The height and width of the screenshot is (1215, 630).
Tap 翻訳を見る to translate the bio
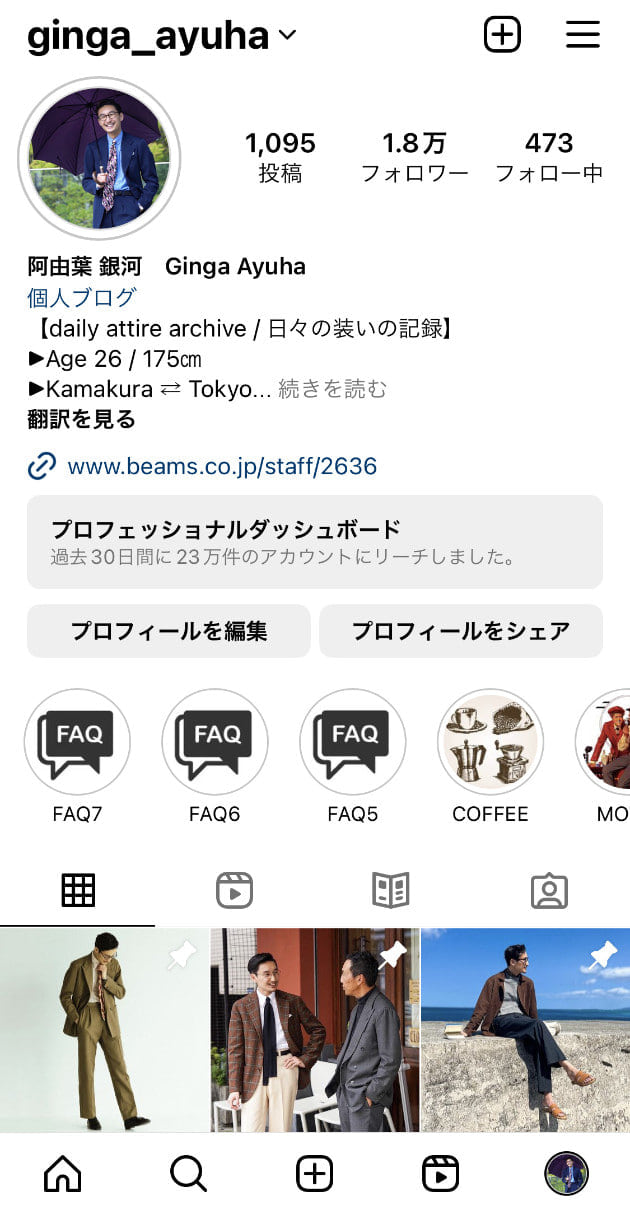pos(81,420)
